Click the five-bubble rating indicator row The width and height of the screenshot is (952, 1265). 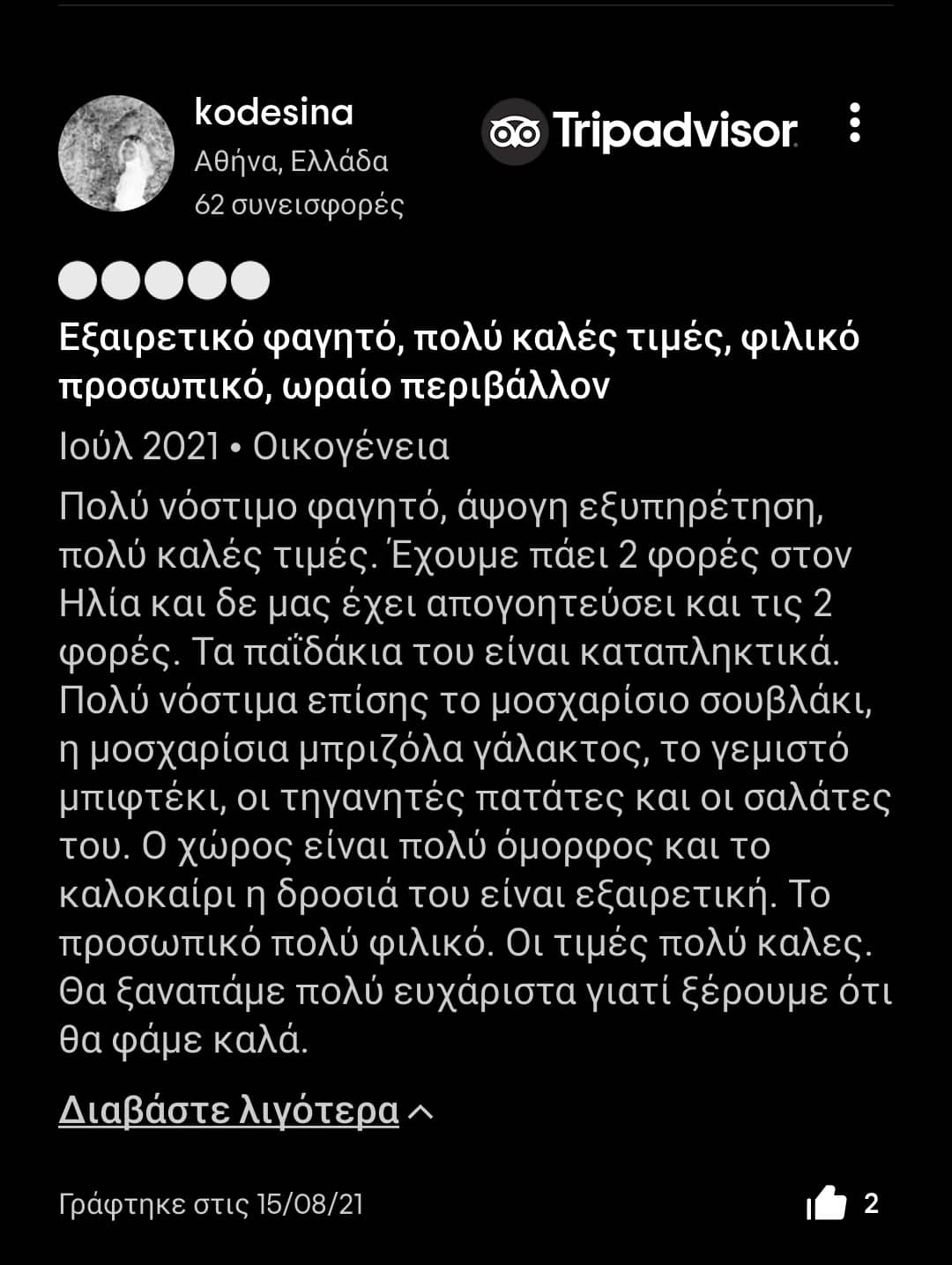pyautogui.click(x=162, y=280)
